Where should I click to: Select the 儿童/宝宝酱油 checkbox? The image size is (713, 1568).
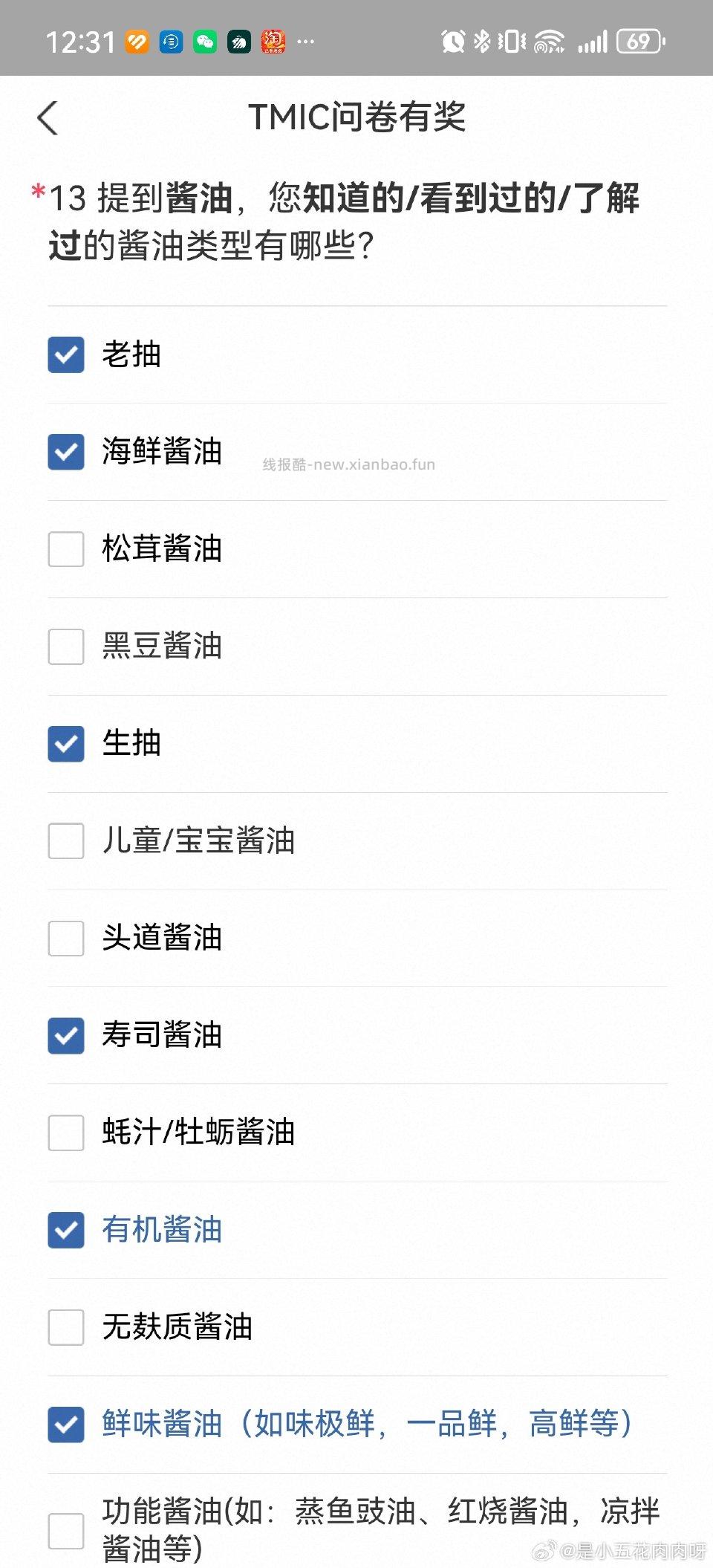coord(66,842)
